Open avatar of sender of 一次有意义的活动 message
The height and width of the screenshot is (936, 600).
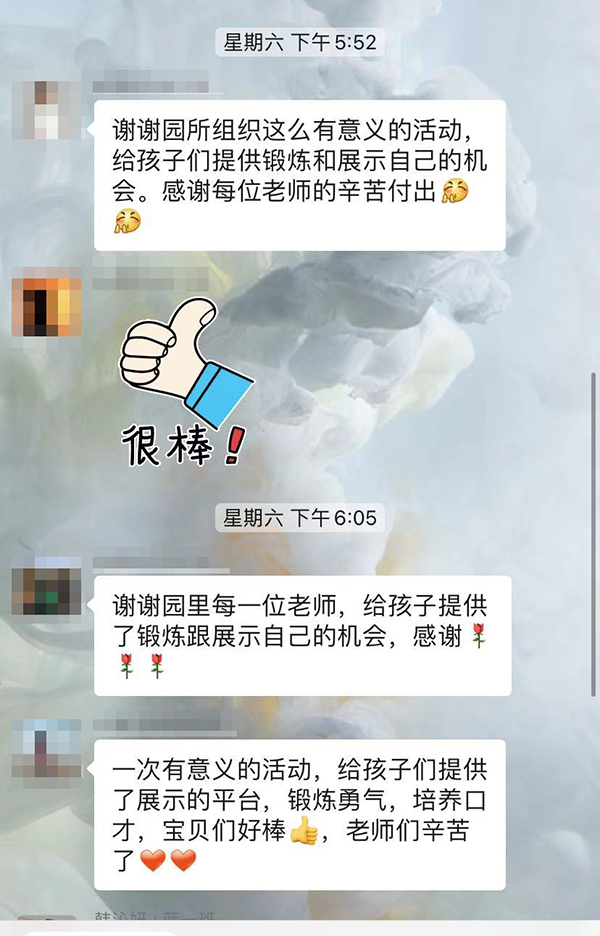click(46, 748)
